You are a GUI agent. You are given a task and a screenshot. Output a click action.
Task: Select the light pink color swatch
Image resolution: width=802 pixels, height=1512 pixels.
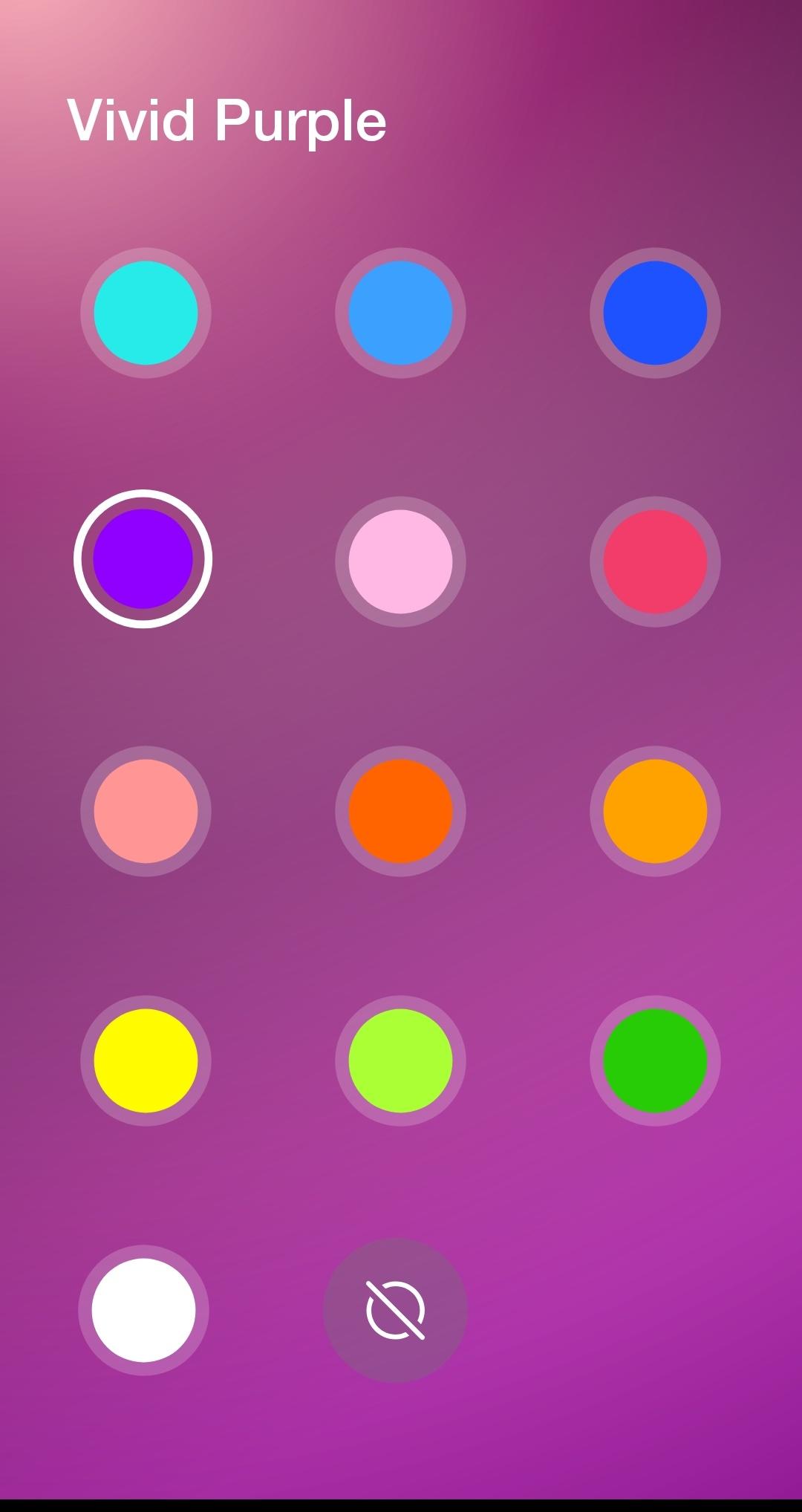coord(400,561)
